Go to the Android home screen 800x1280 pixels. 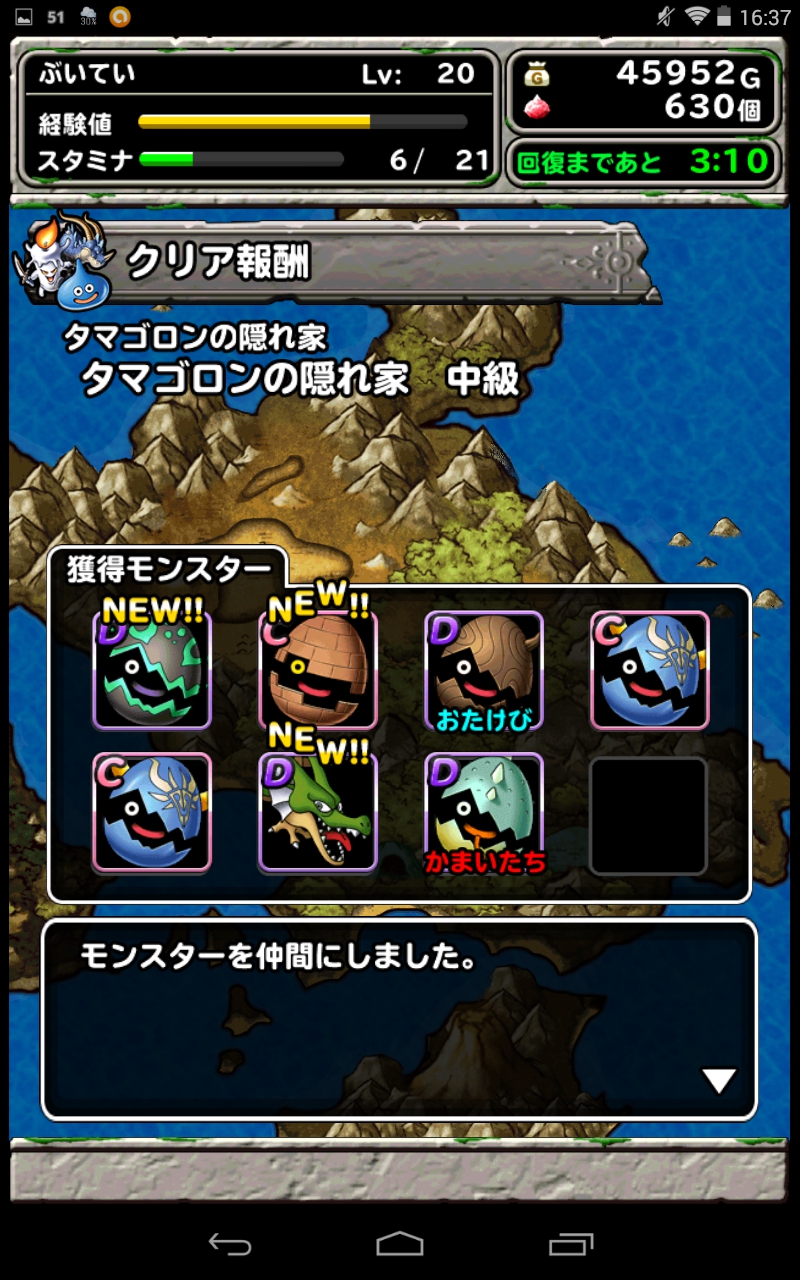(399, 1244)
